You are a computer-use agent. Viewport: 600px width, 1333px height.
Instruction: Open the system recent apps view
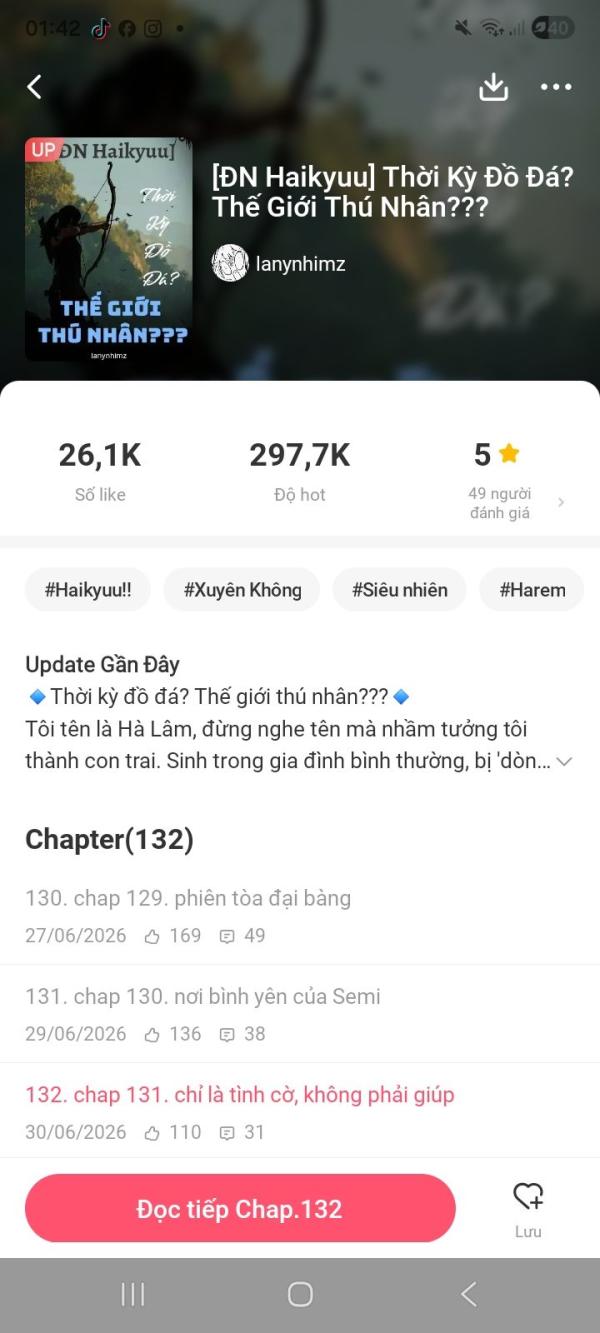click(x=132, y=1294)
